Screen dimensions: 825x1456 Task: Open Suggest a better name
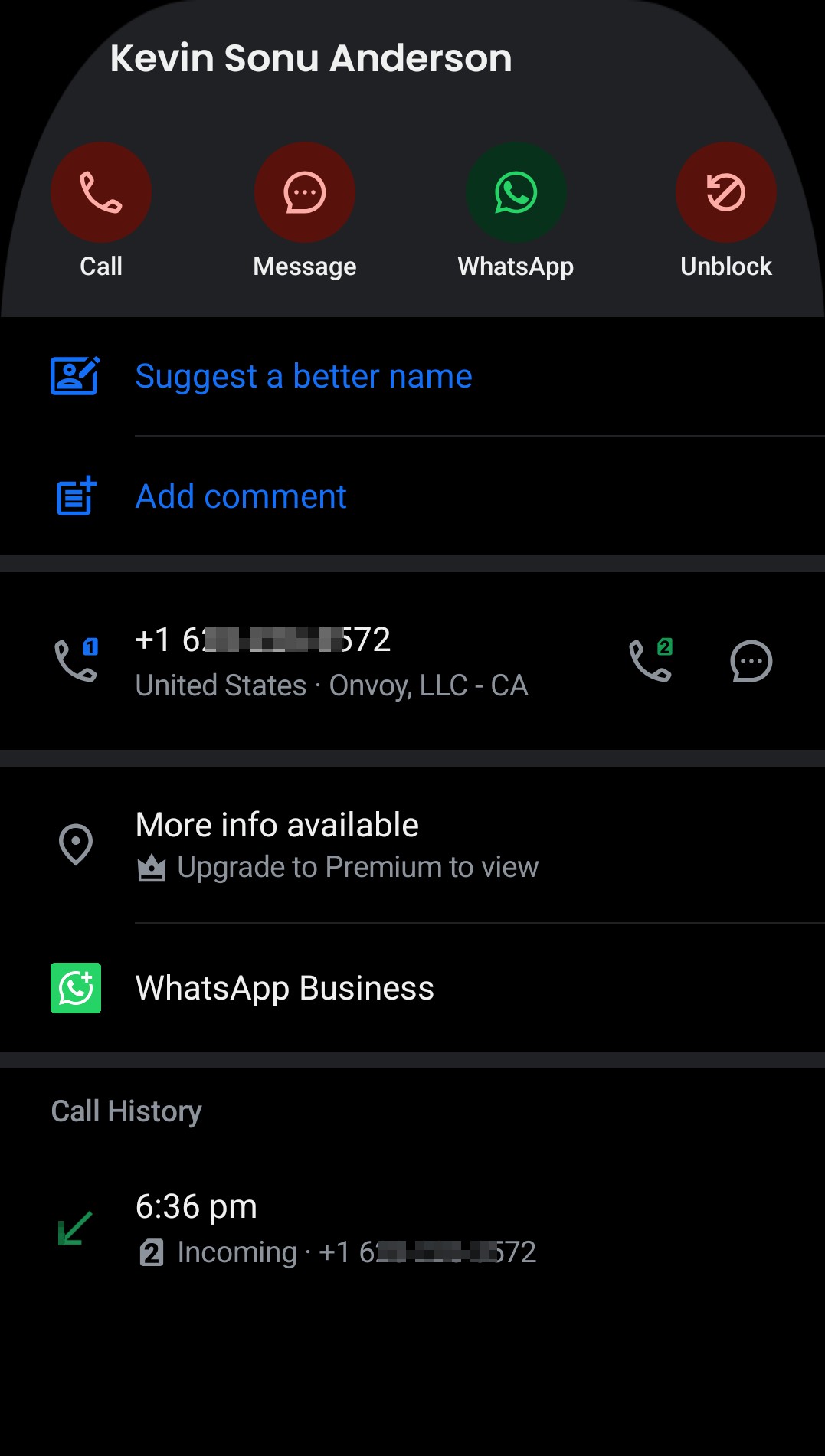pyautogui.click(x=412, y=376)
